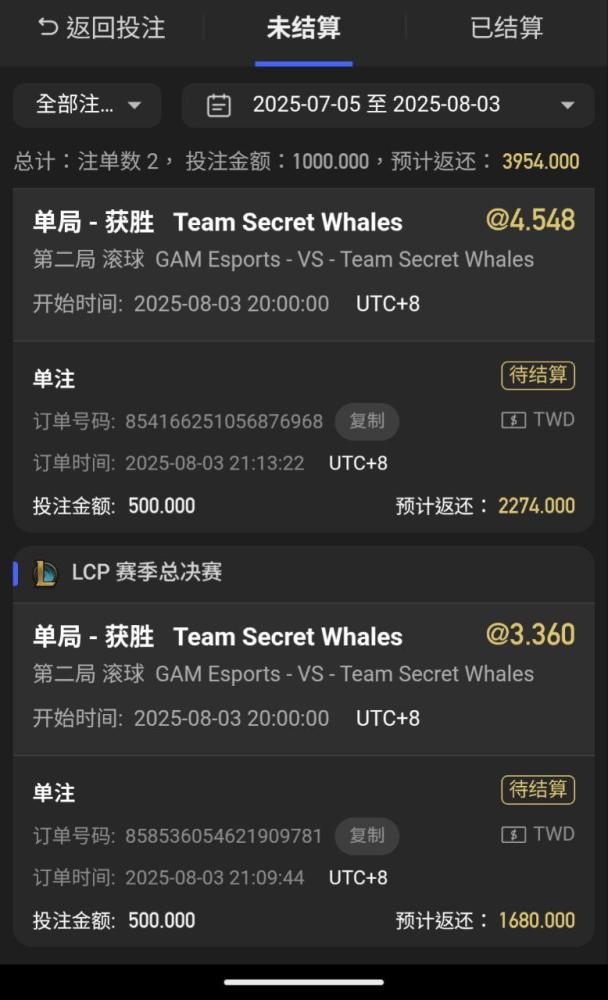Copy order number 854166251056876968
Viewport: 608px width, 1000px height.
[367, 421]
